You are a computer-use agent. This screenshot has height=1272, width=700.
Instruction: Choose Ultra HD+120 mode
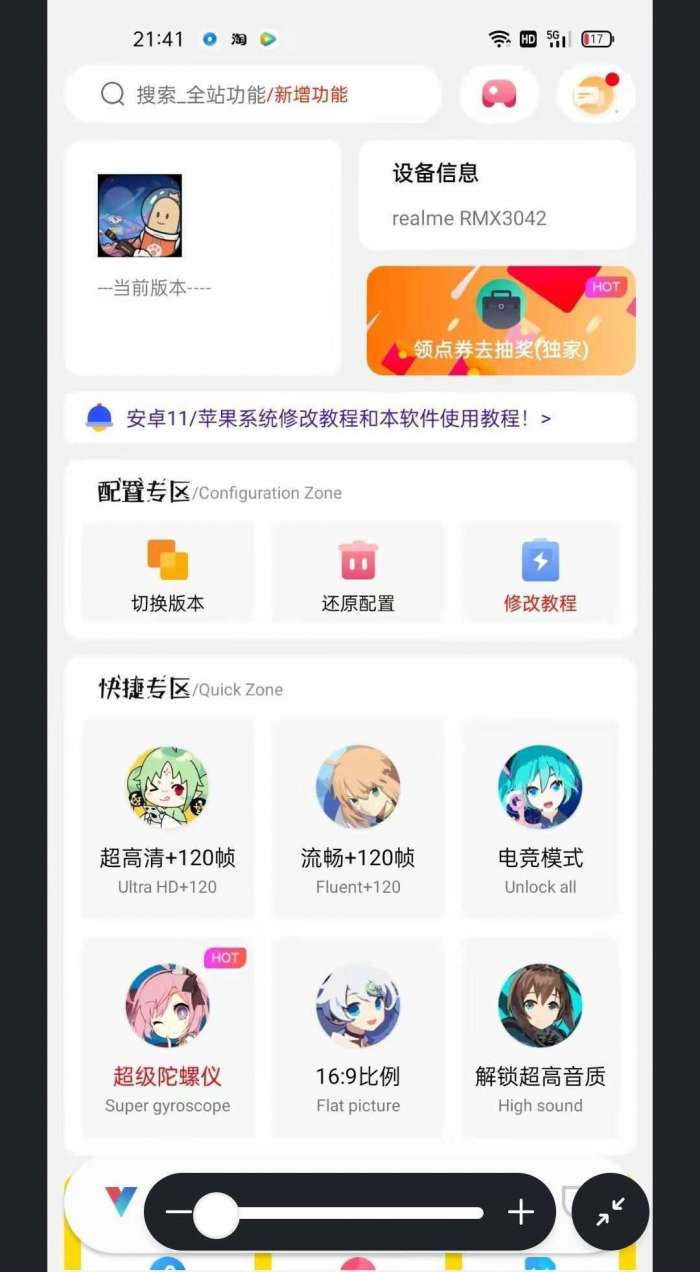[167, 818]
